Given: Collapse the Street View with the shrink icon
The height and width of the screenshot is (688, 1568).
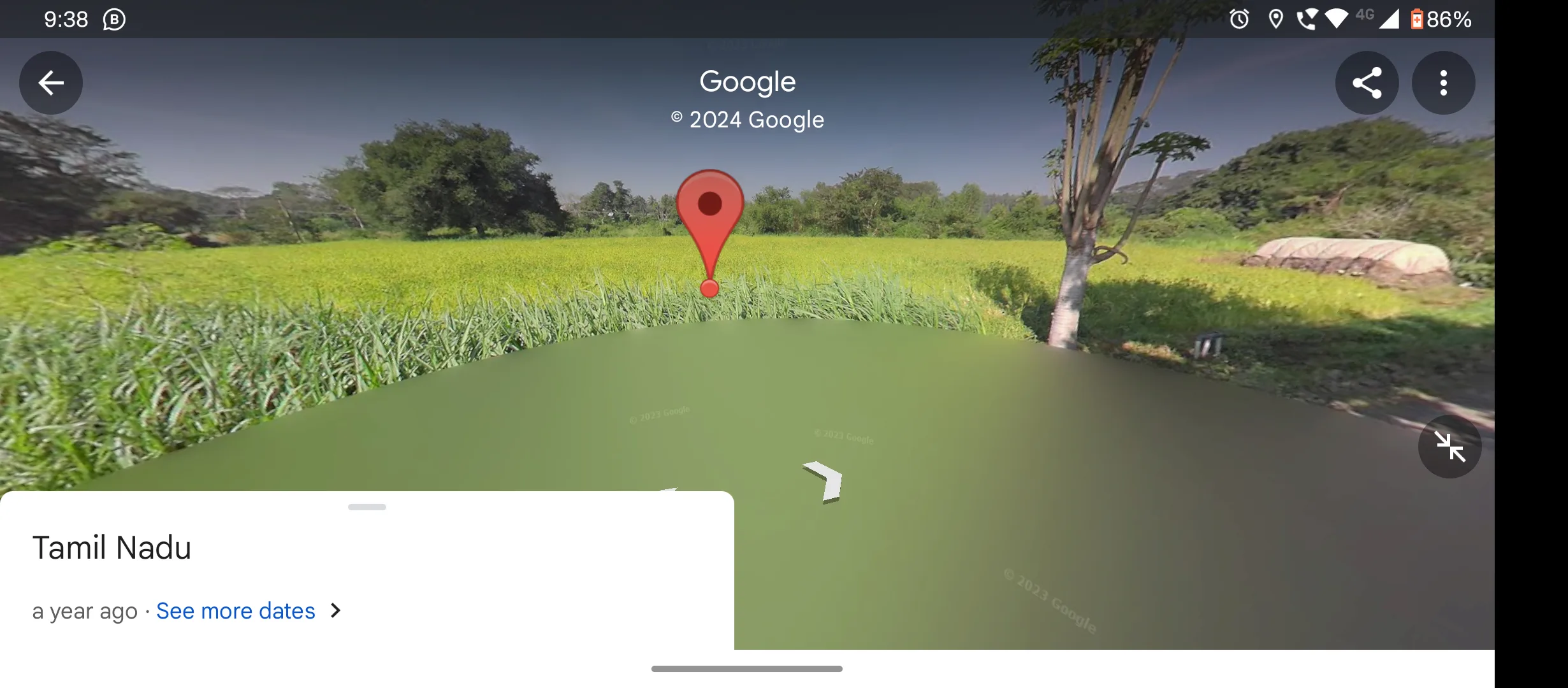Looking at the screenshot, I should pos(1449,447).
